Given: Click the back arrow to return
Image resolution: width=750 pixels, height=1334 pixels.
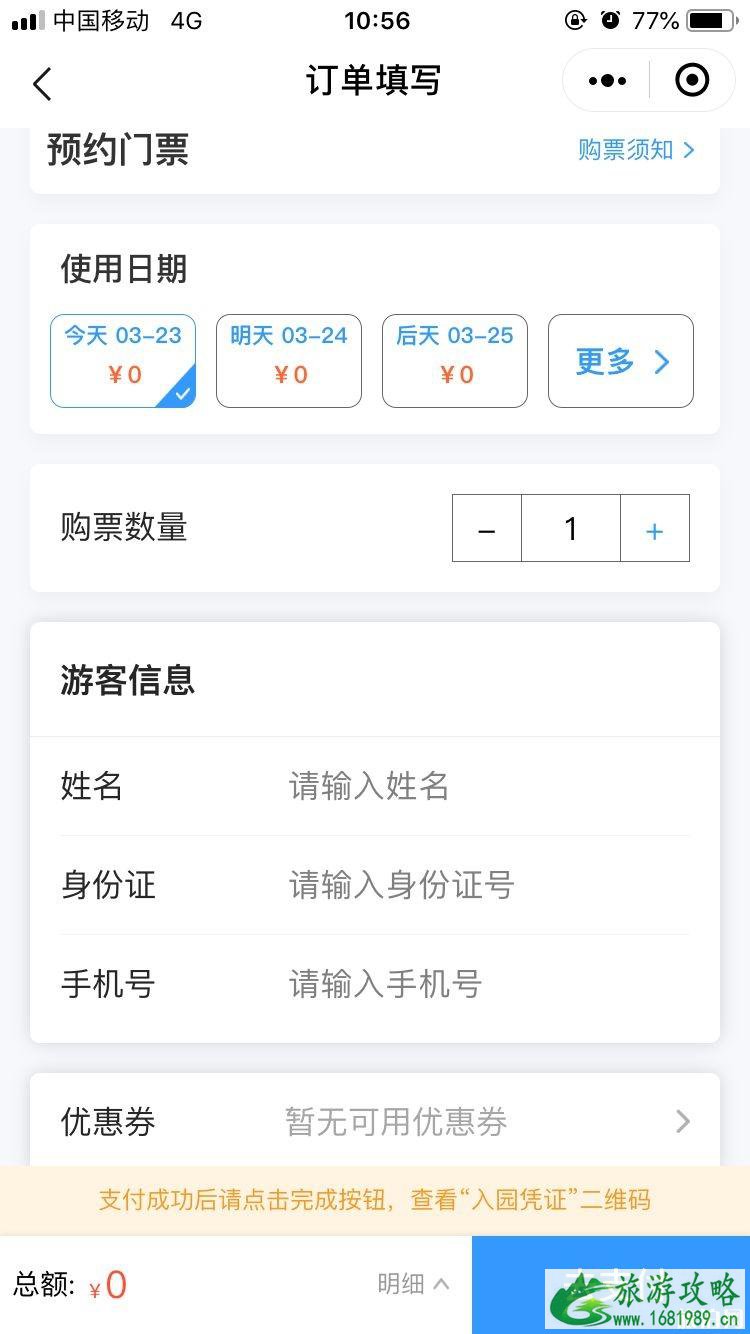Looking at the screenshot, I should [42, 80].
